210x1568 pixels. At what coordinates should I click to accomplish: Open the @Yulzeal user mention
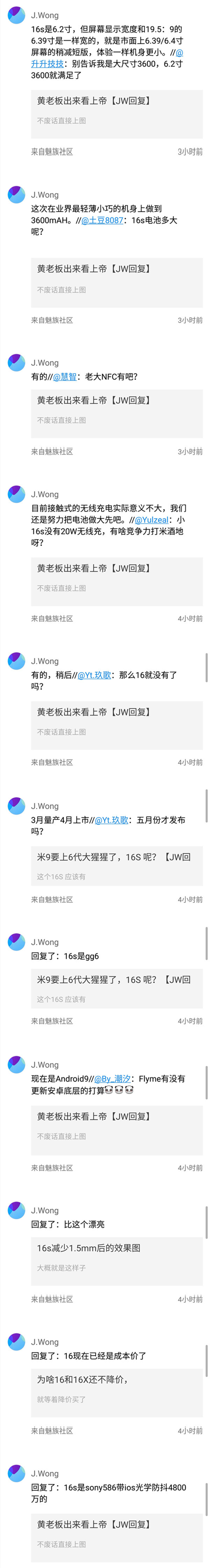pyautogui.click(x=152, y=519)
